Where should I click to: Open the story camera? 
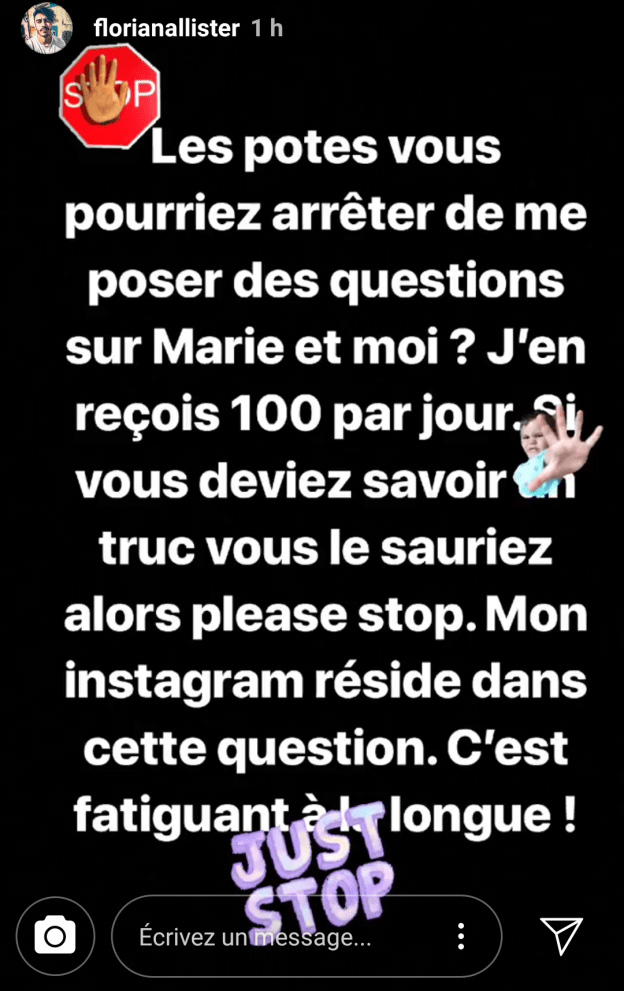[55, 936]
